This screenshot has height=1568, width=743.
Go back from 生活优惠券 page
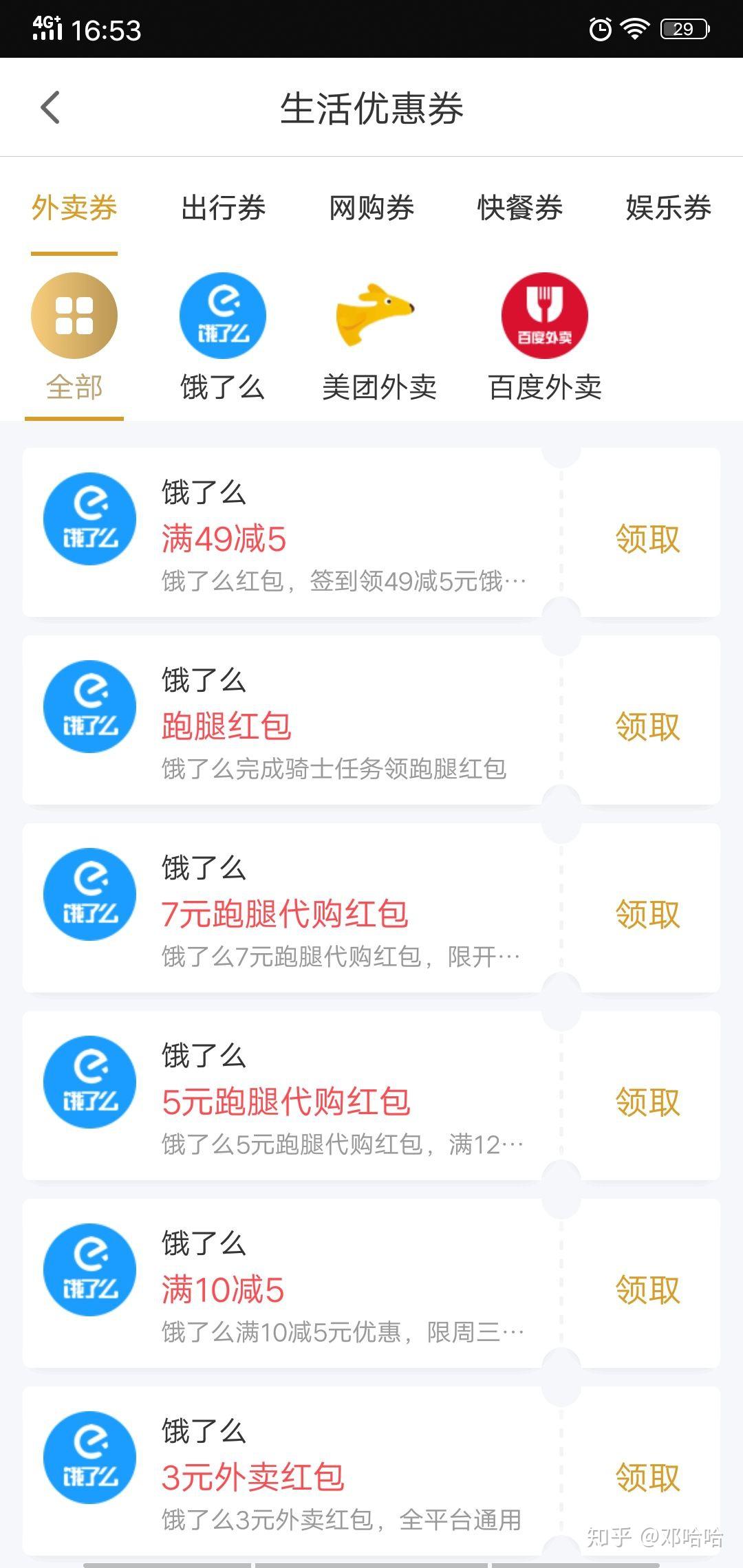(50, 108)
